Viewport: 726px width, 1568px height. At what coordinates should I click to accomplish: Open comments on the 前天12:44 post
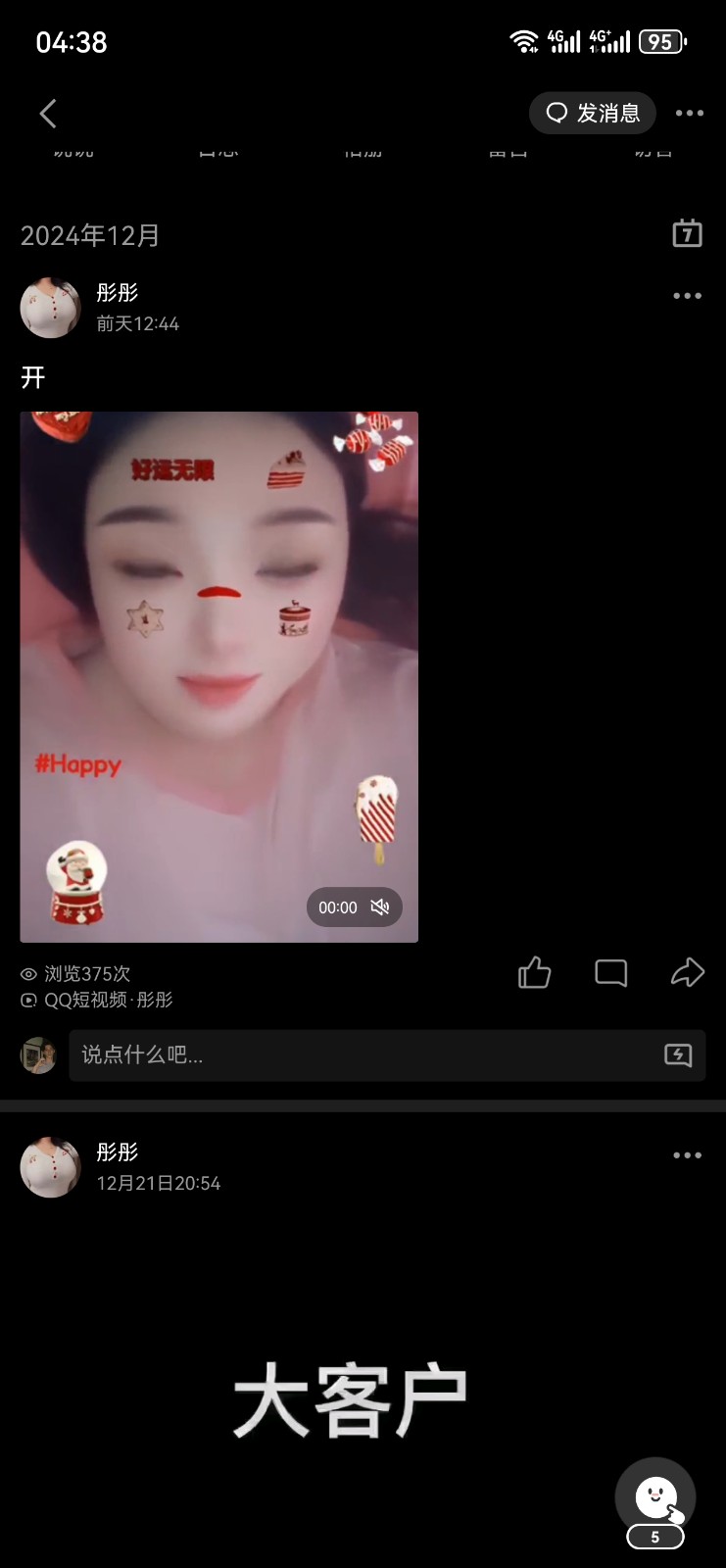click(x=610, y=972)
